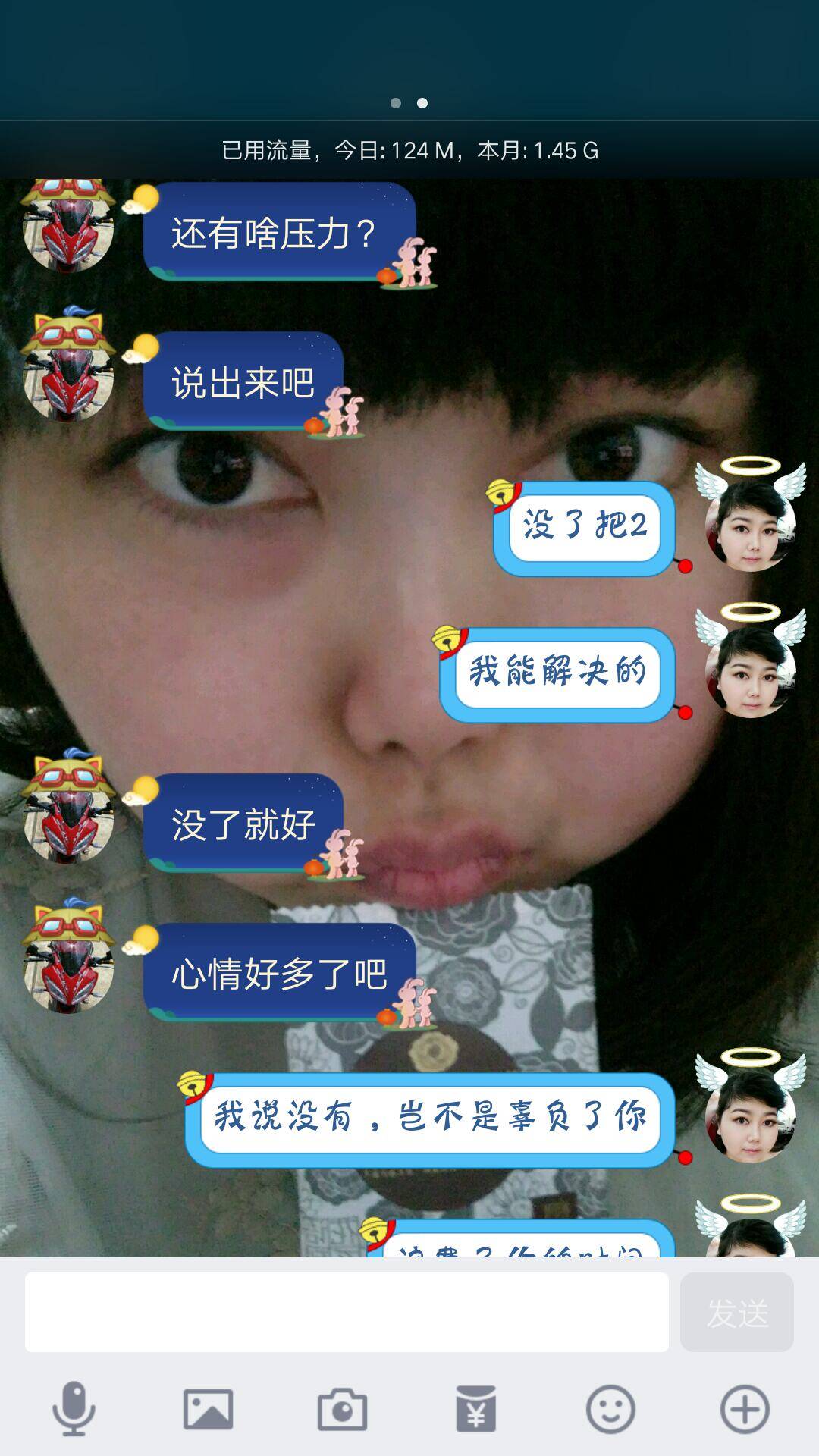
Task: Open more options with the plus icon
Action: [745, 1410]
